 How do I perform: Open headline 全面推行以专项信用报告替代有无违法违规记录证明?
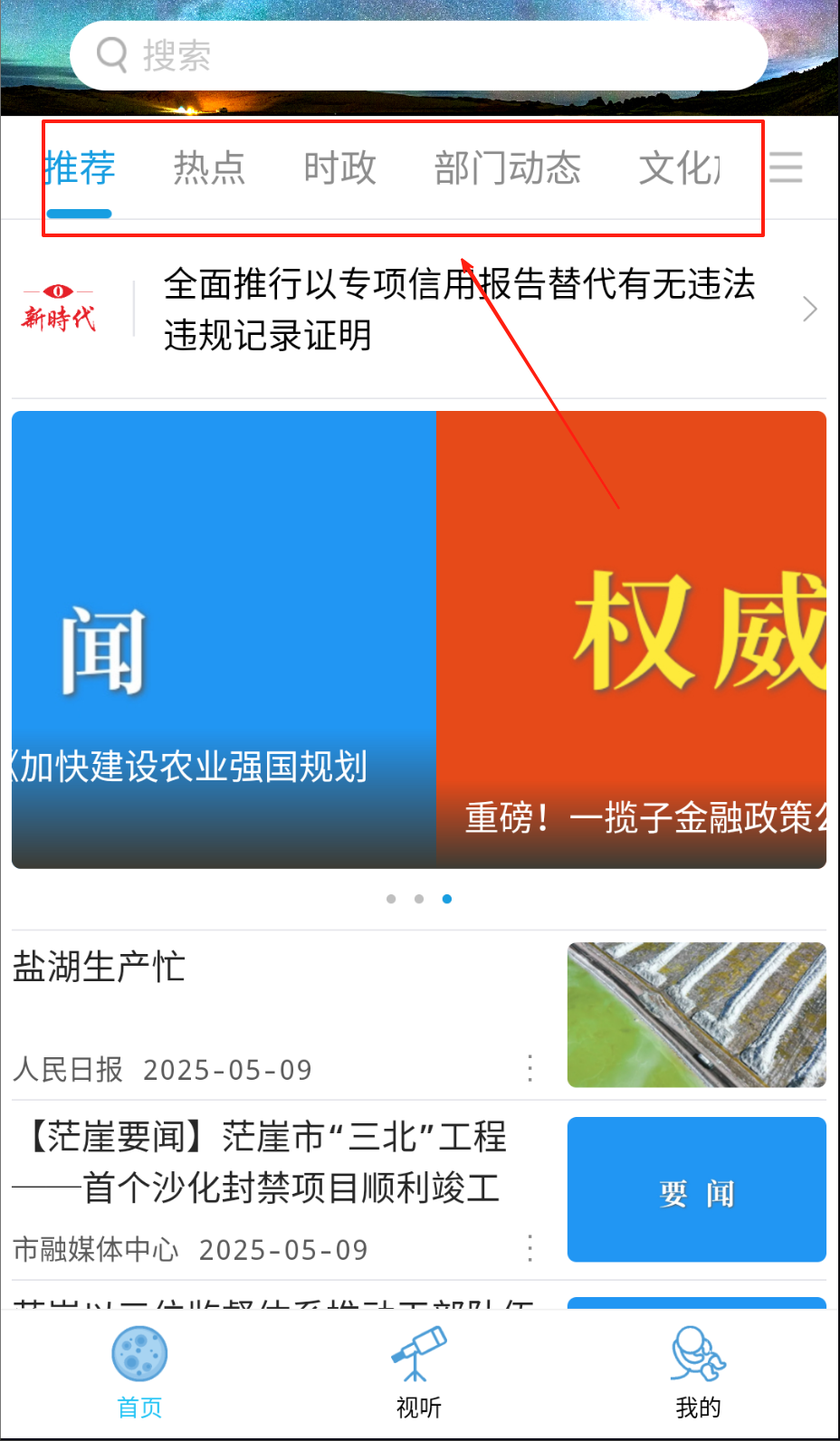(x=458, y=310)
